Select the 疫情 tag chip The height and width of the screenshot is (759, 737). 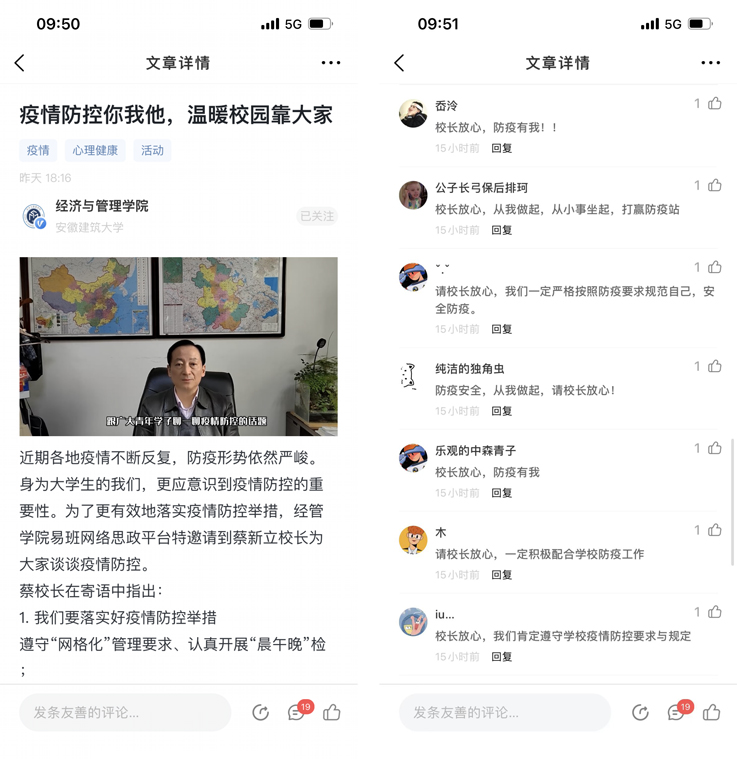click(x=38, y=150)
